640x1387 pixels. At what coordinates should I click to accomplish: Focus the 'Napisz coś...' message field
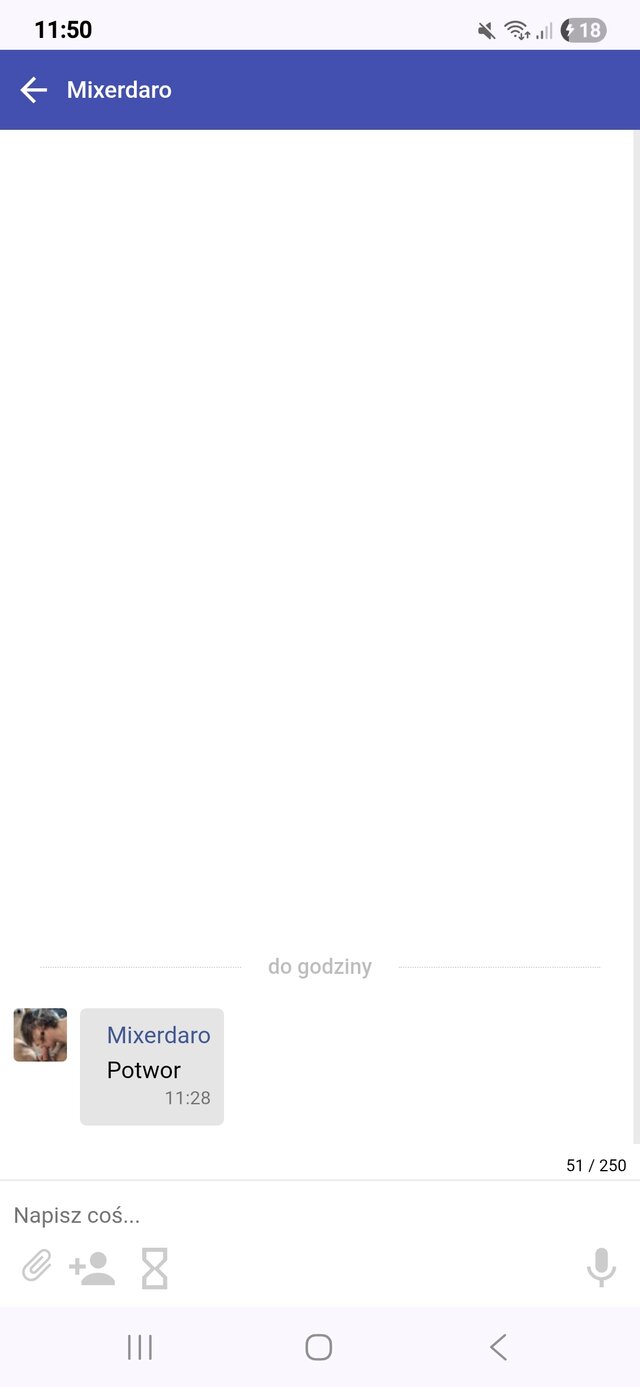pyautogui.click(x=300, y=1215)
